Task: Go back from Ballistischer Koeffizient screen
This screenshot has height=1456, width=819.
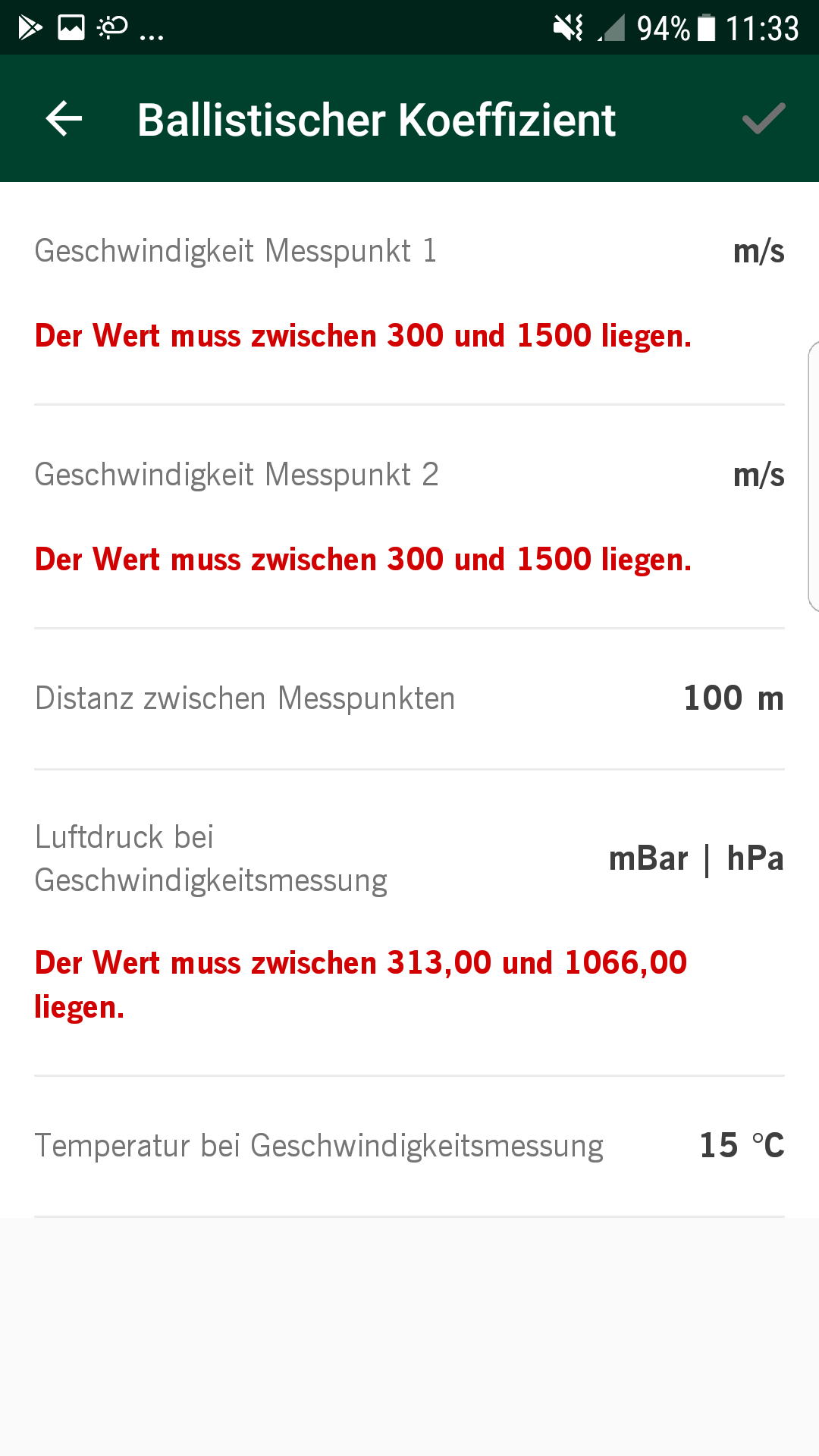Action: pos(64,119)
